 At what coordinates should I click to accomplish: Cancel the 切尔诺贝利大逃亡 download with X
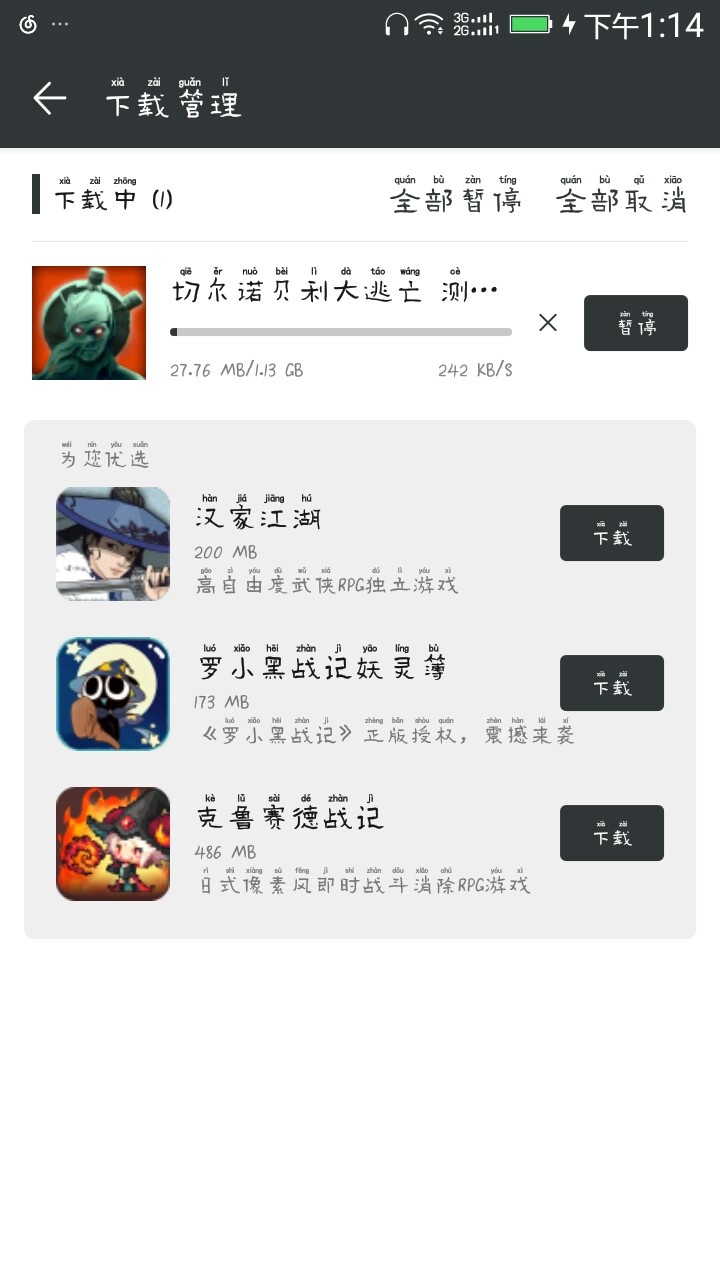tap(548, 322)
